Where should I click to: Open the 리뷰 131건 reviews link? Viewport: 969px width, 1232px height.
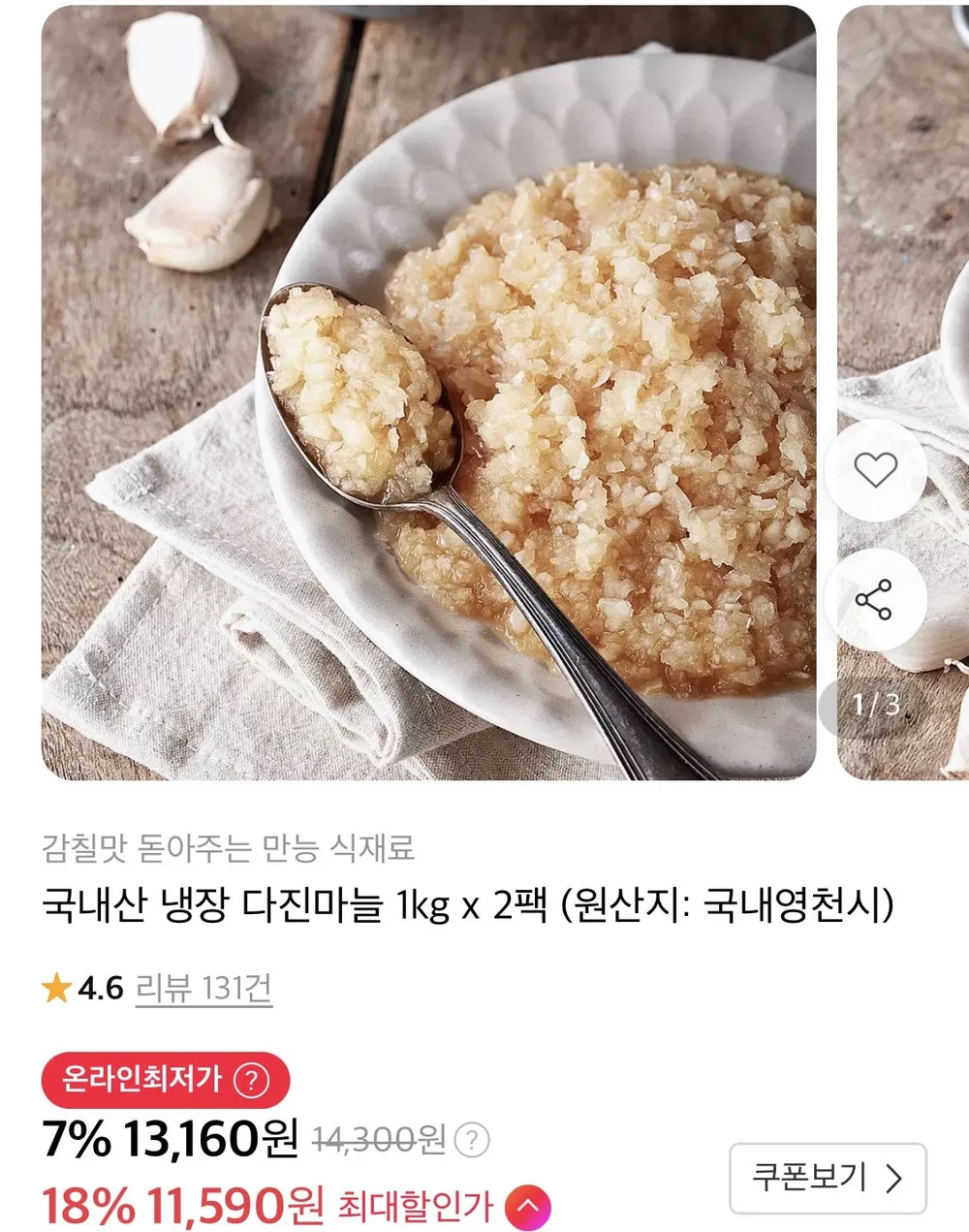[x=203, y=989]
